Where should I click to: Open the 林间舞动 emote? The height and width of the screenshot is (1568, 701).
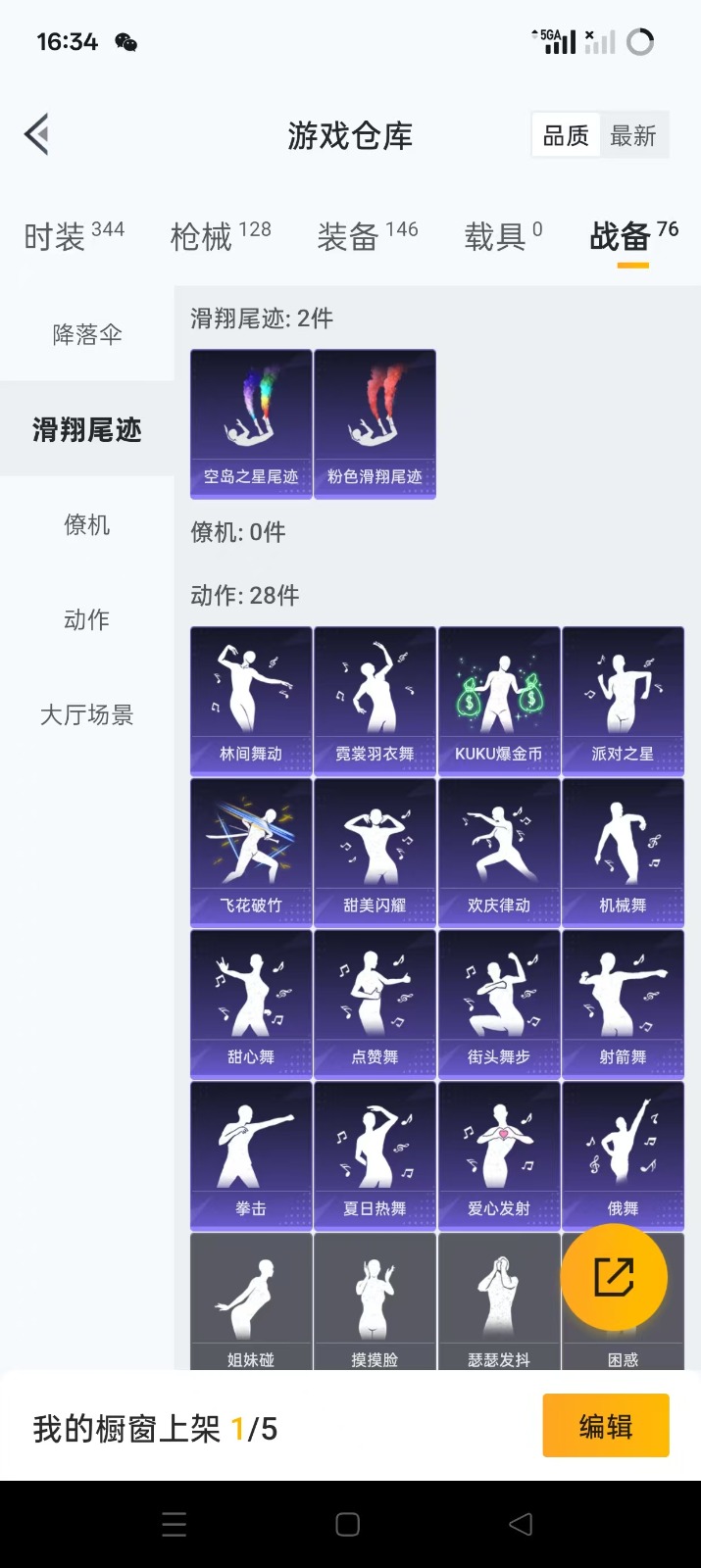(251, 700)
